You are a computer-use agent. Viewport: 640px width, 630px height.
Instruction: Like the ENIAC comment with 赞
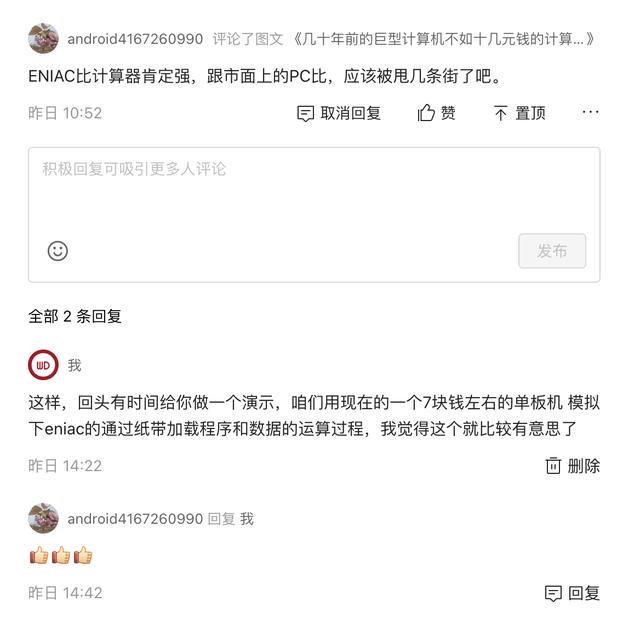click(x=437, y=113)
